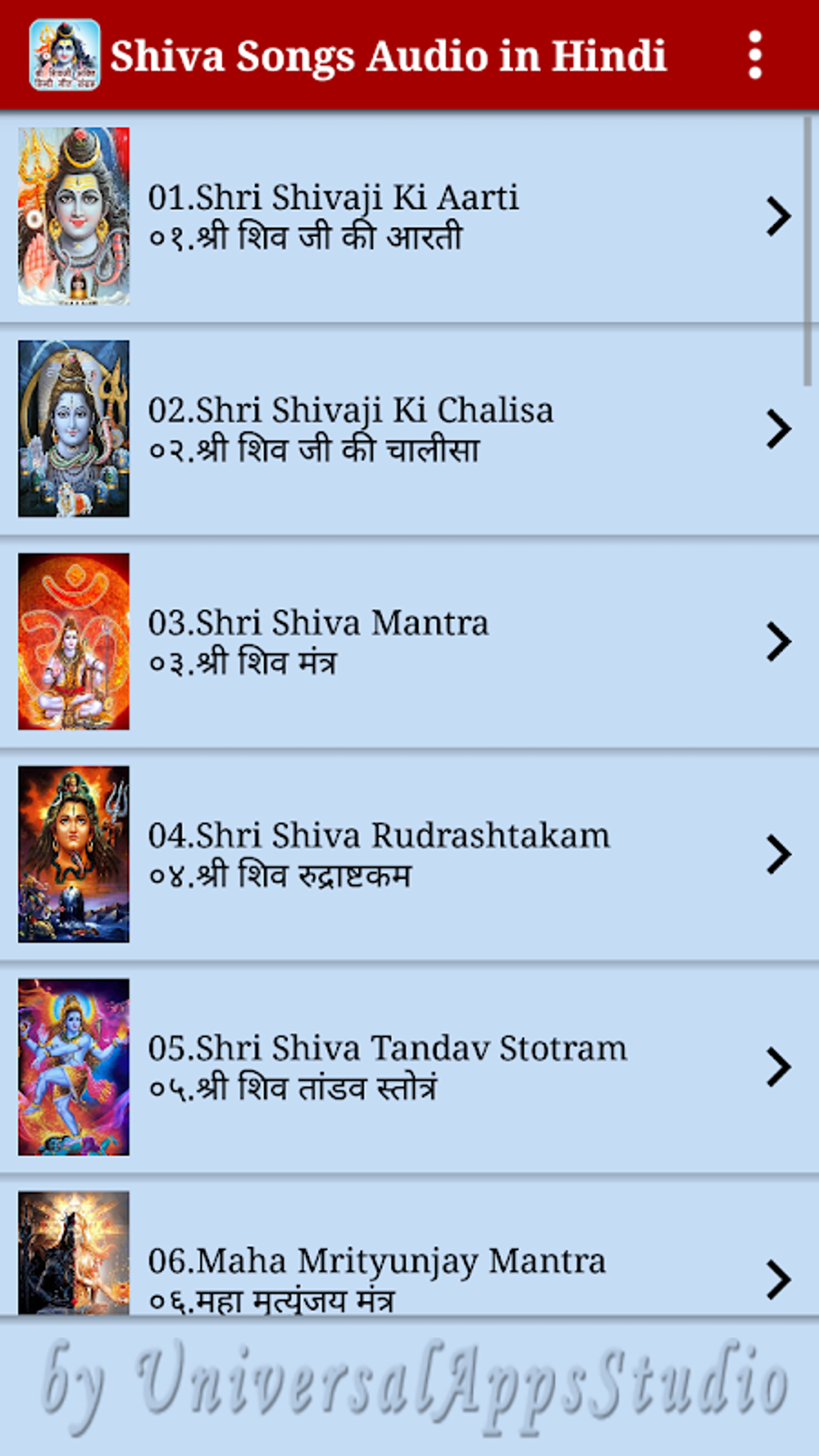
Task: Tap the dancing Shiva Tandav Stotram image
Action: [74, 1066]
